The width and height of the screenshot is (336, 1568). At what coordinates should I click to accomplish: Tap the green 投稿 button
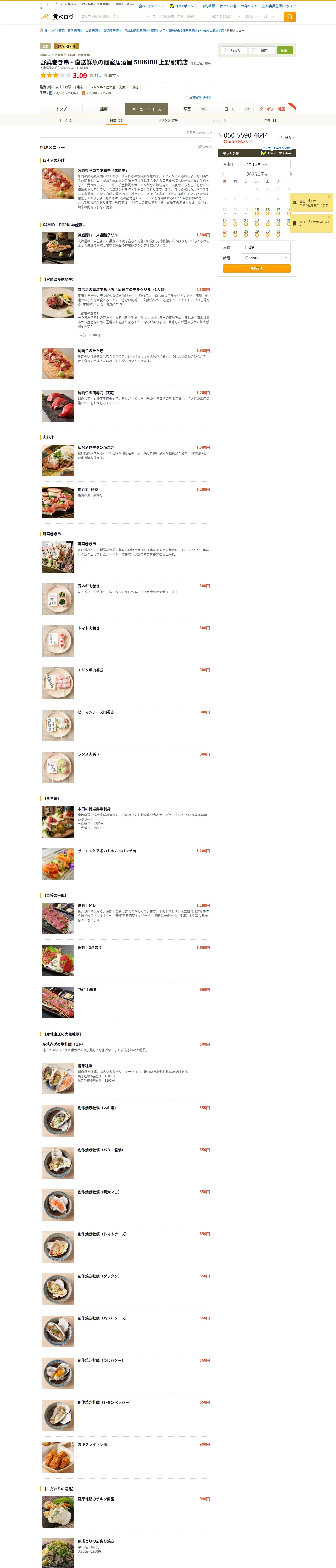[x=284, y=50]
